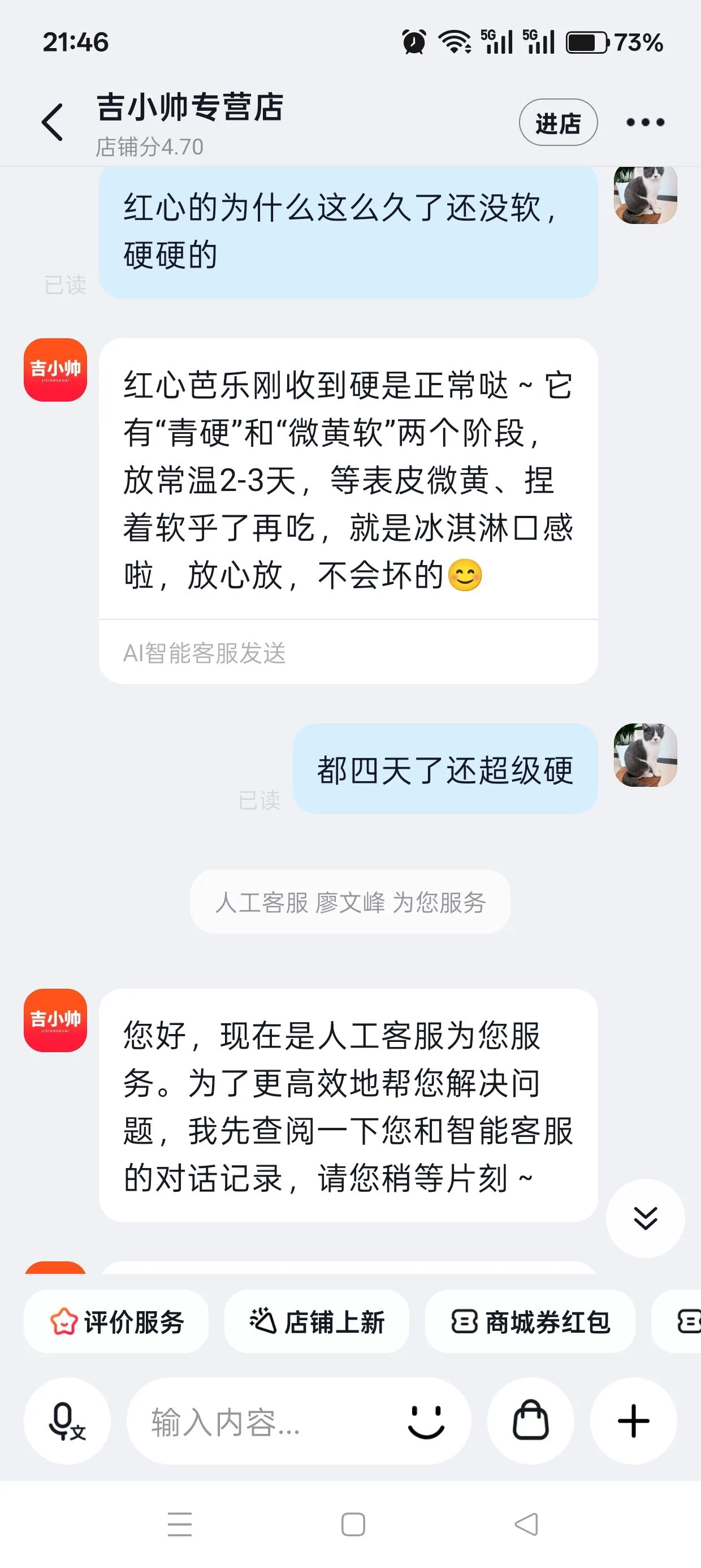The width and height of the screenshot is (701, 1568).
Task: Open the plus attachment menu
Action: [x=633, y=1421]
